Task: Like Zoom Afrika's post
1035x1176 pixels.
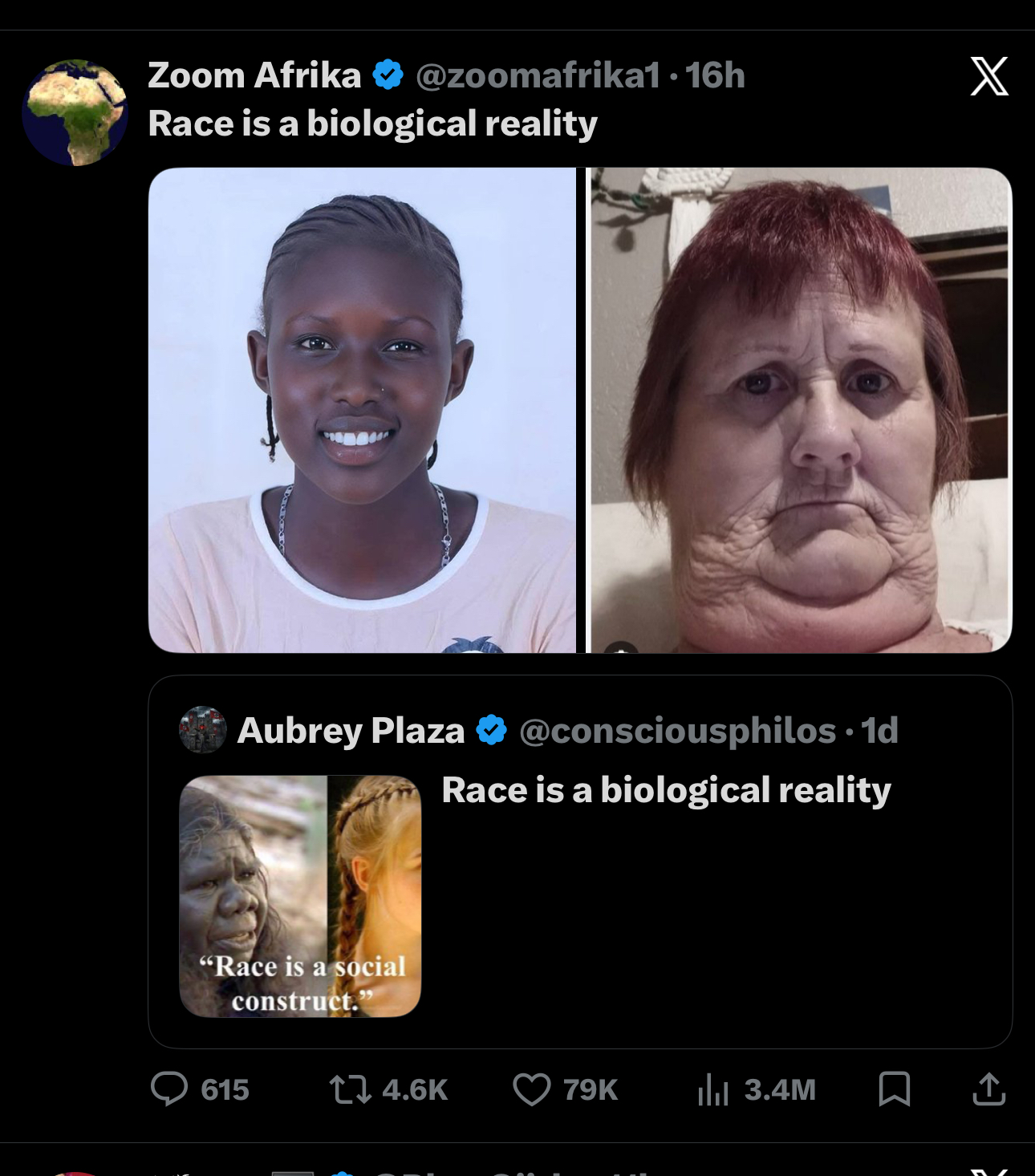Action: [x=532, y=1089]
